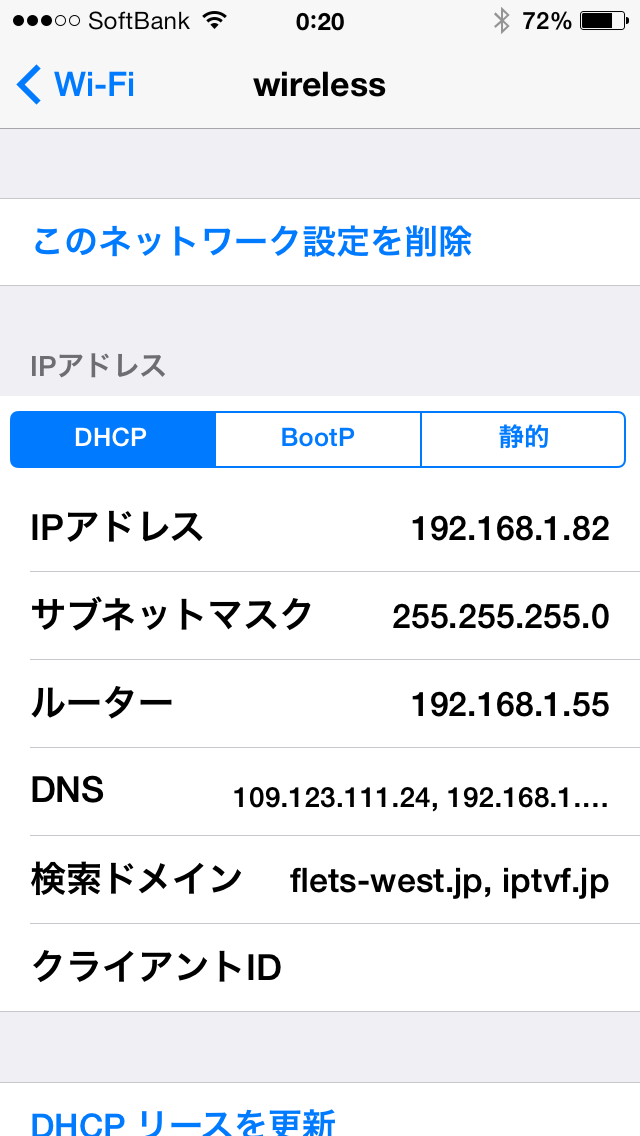This screenshot has width=640, height=1136.
Task: Select the DHCP segment
Action: point(112,438)
